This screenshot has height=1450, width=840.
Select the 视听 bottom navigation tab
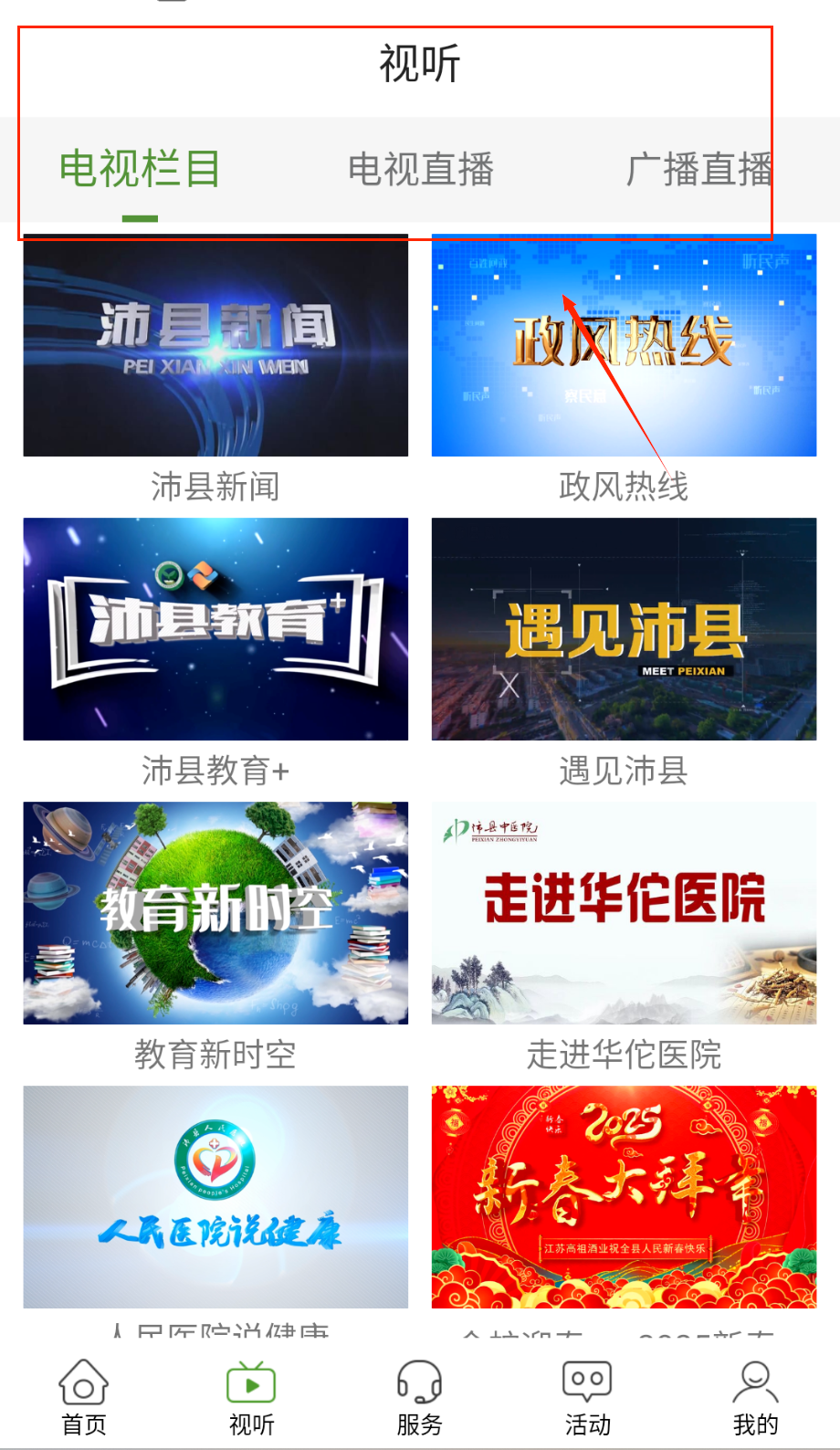pyautogui.click(x=251, y=1398)
